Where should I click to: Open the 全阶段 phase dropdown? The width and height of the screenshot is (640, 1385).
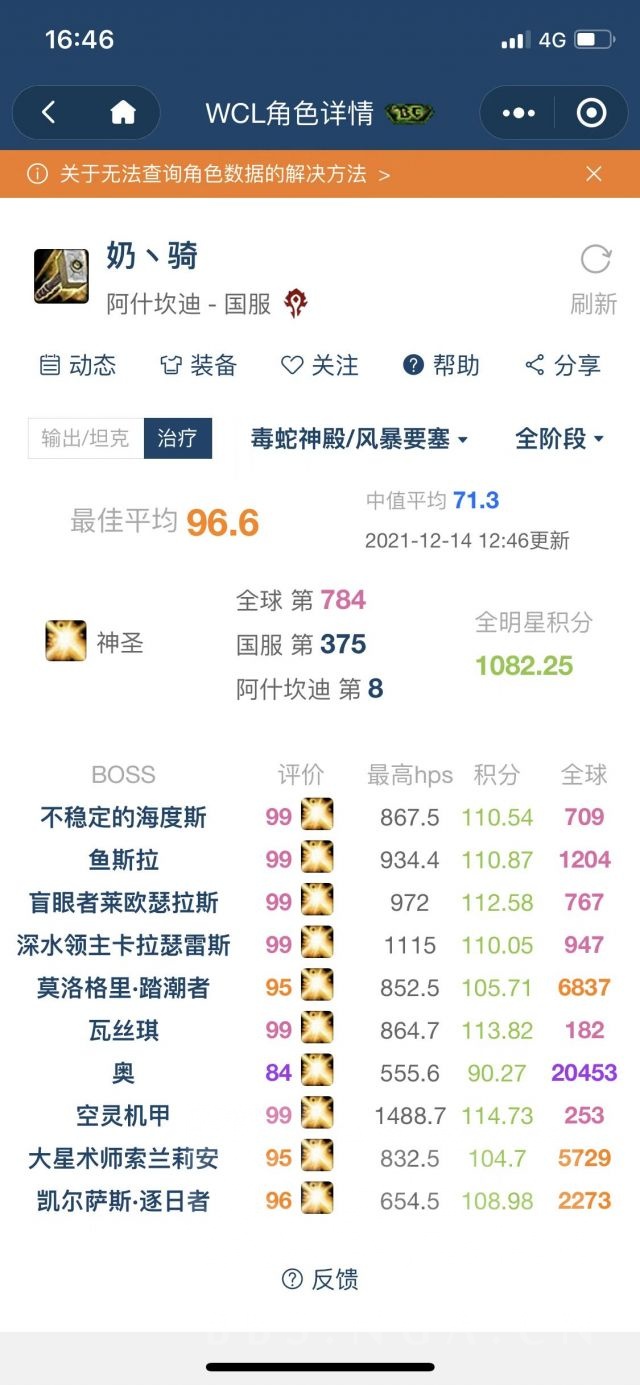(559, 438)
